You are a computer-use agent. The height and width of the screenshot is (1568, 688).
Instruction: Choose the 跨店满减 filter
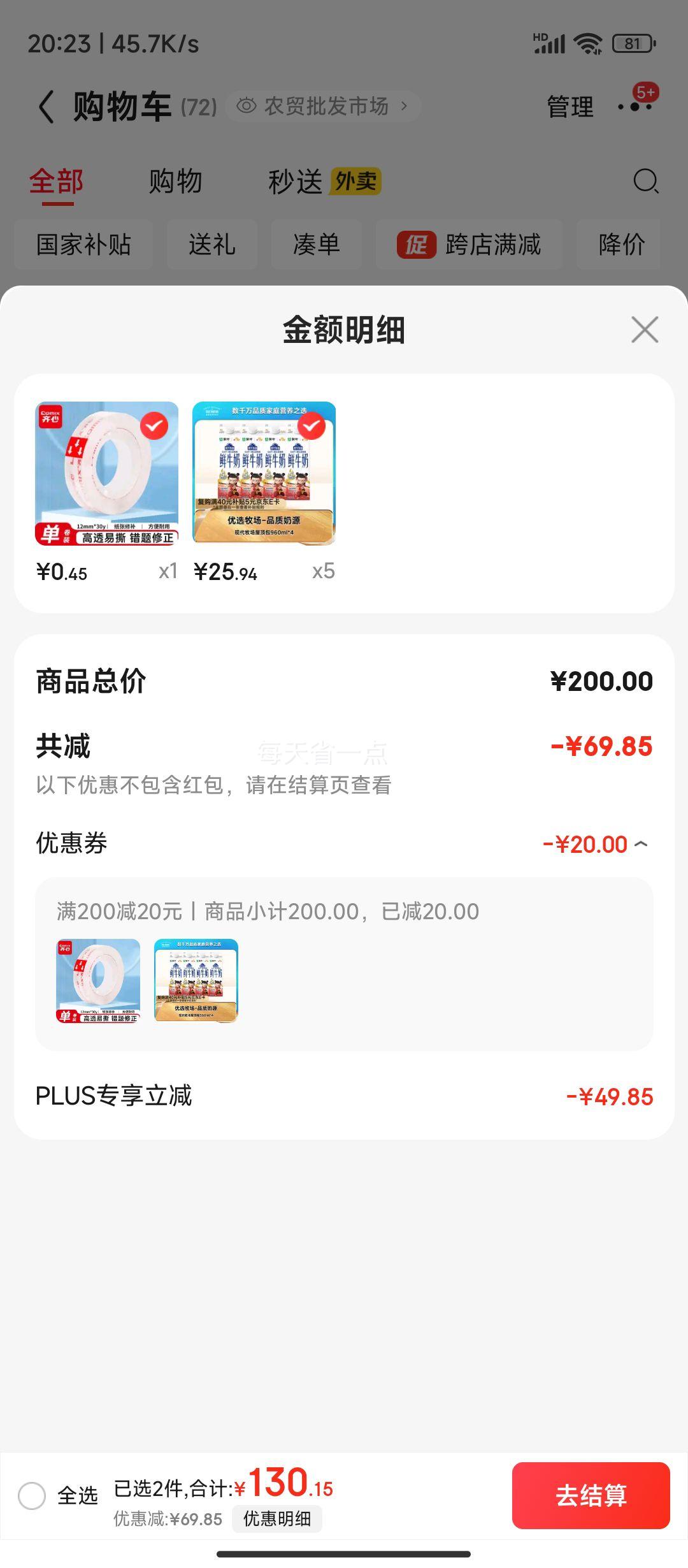[469, 244]
